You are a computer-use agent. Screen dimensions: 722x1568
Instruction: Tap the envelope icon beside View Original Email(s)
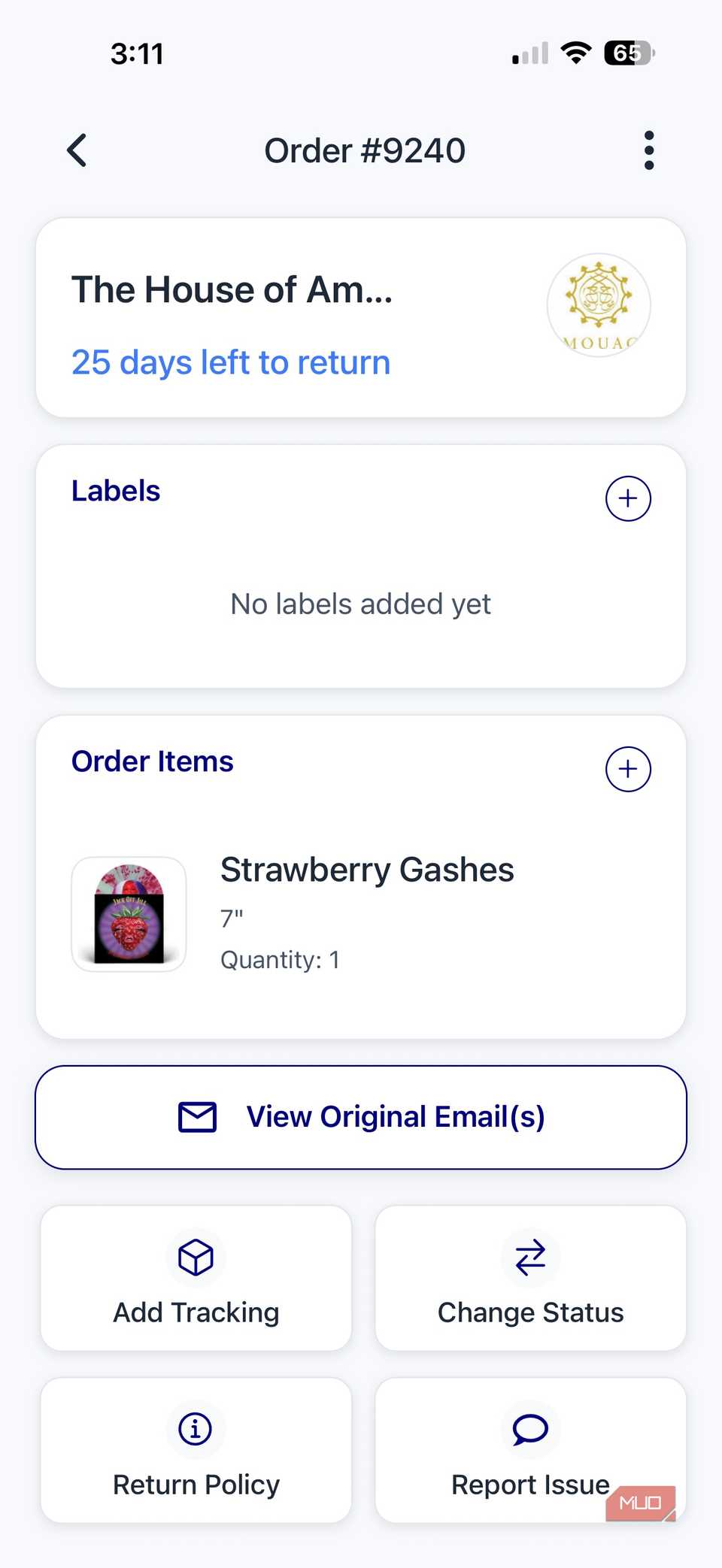[196, 1117]
